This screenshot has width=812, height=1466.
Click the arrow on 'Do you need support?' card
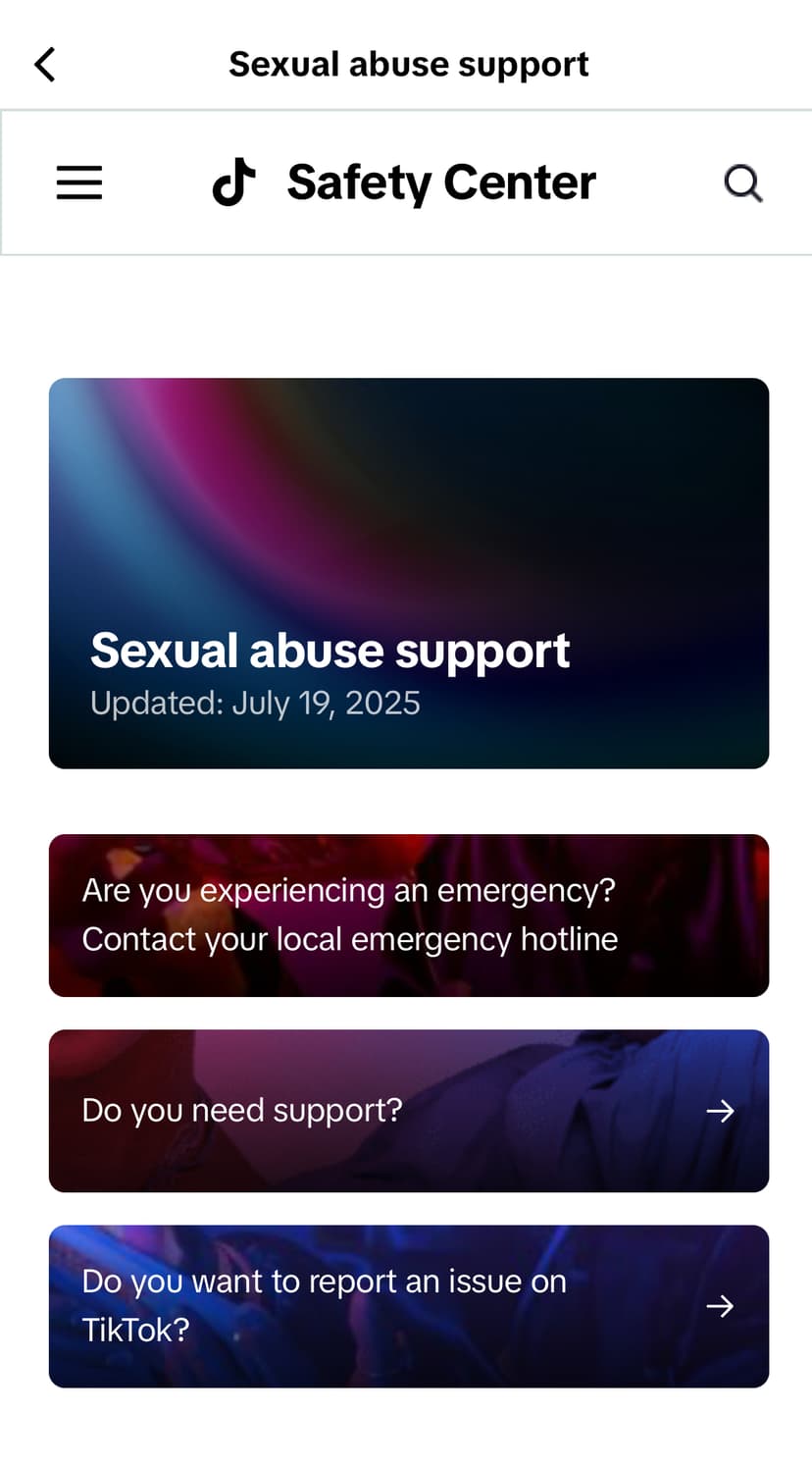[719, 1111]
